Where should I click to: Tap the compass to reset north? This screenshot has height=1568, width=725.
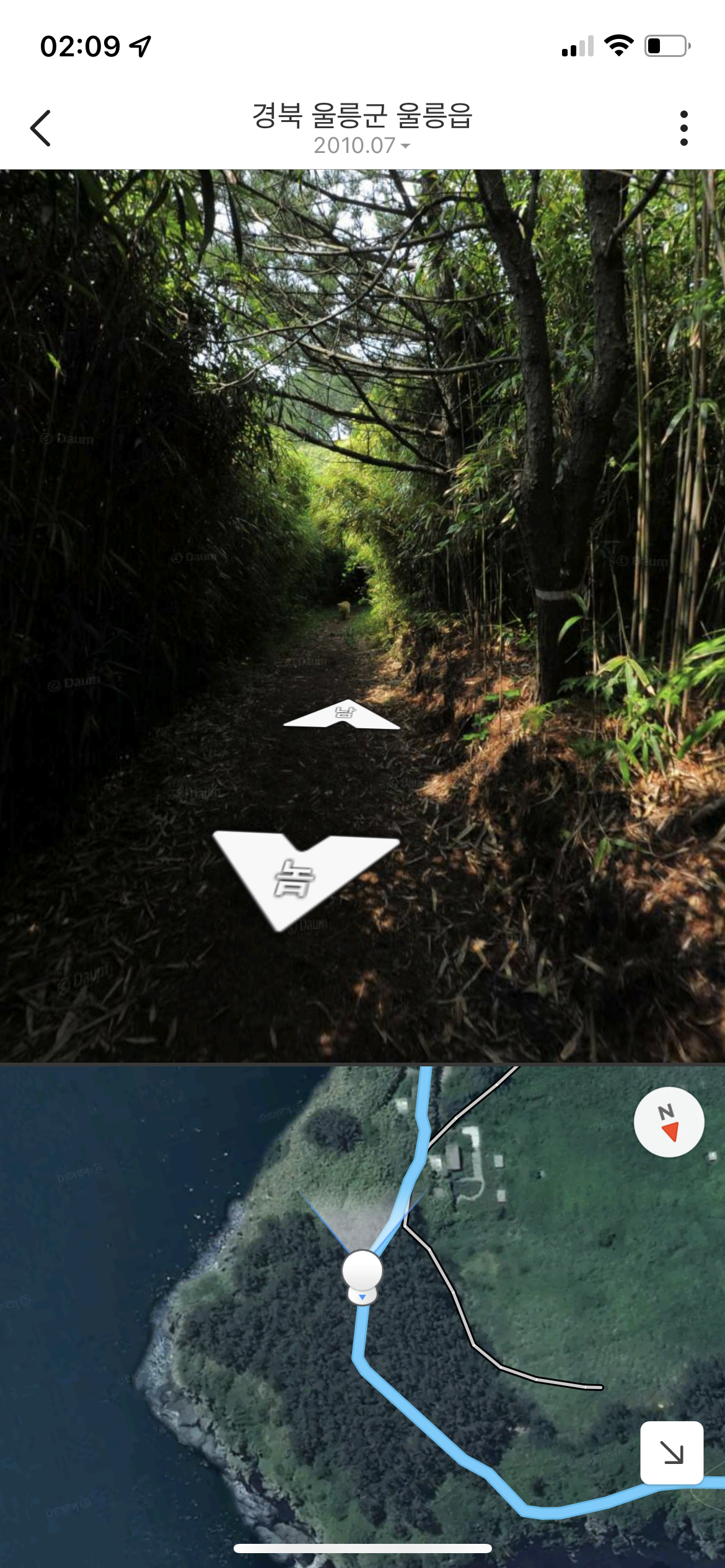coord(669,1122)
